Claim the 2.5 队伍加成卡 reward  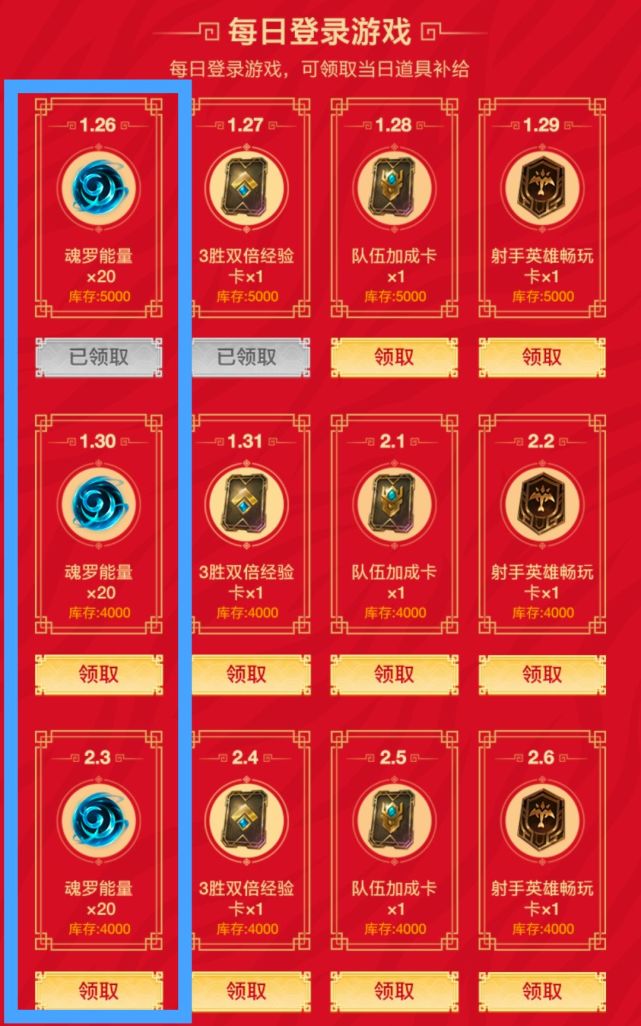pyautogui.click(x=394, y=991)
